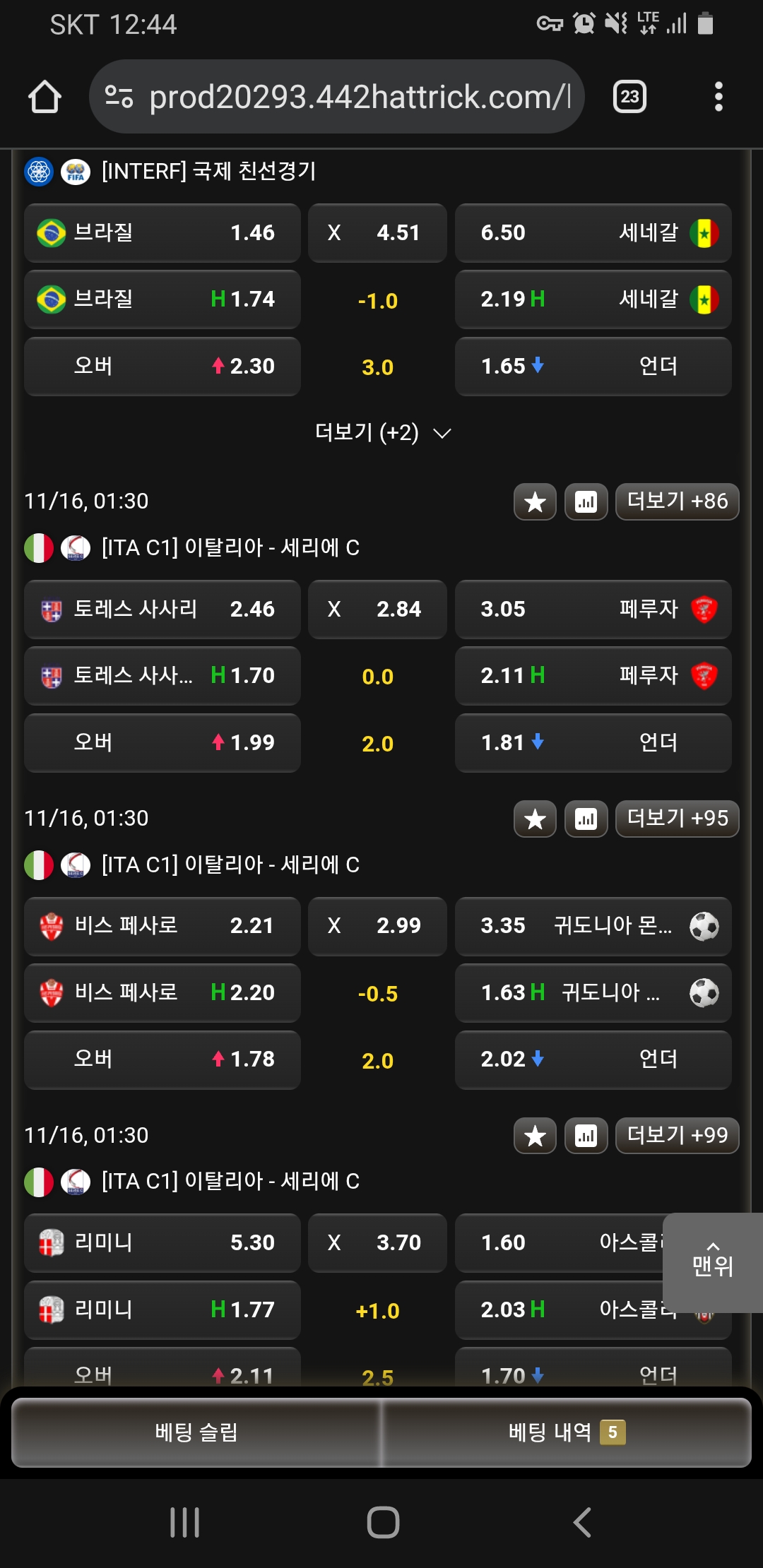
Task: Open statistics icon for the 리미니 match
Action: (586, 1136)
